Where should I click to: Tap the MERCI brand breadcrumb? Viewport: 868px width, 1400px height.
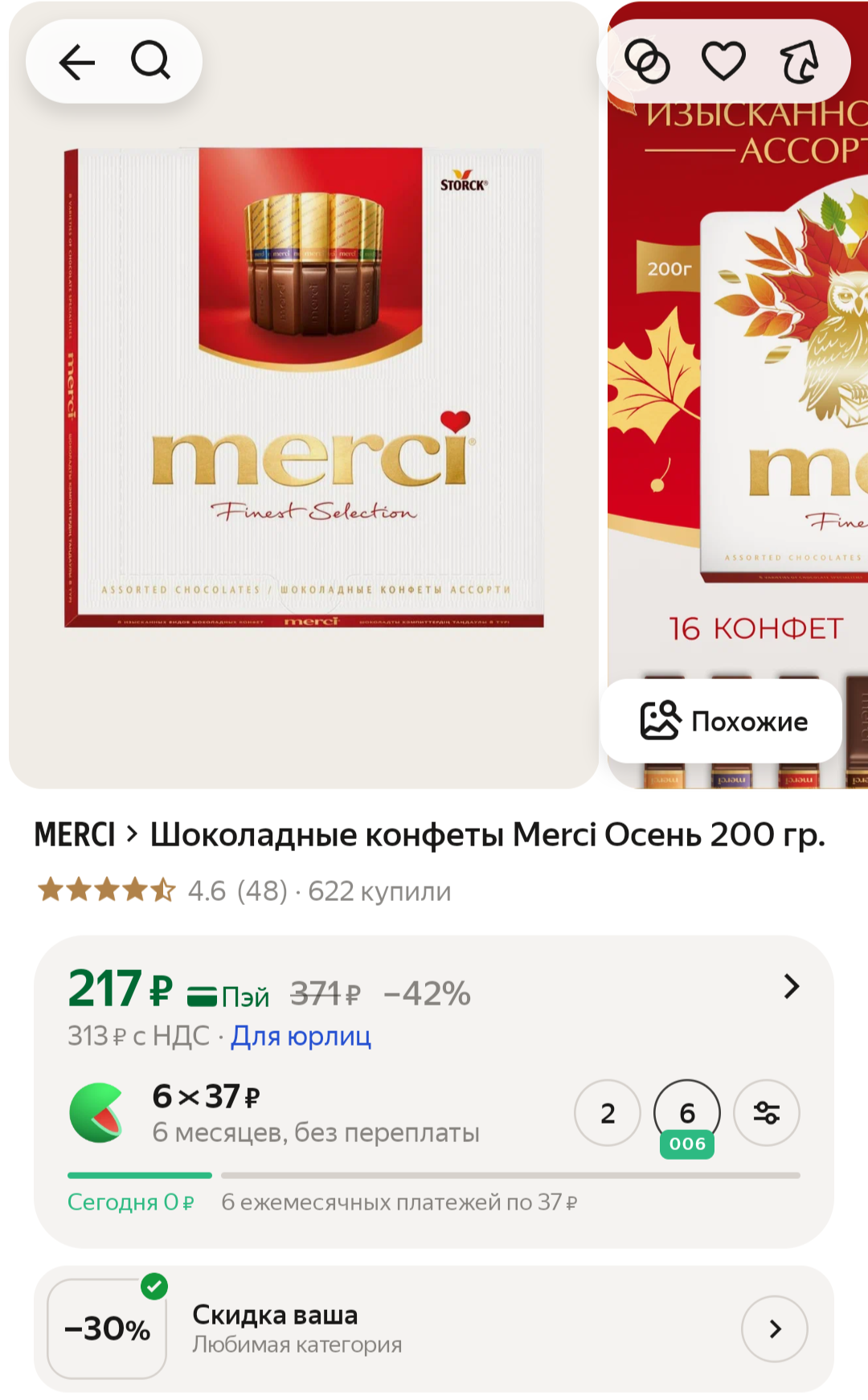(x=74, y=836)
